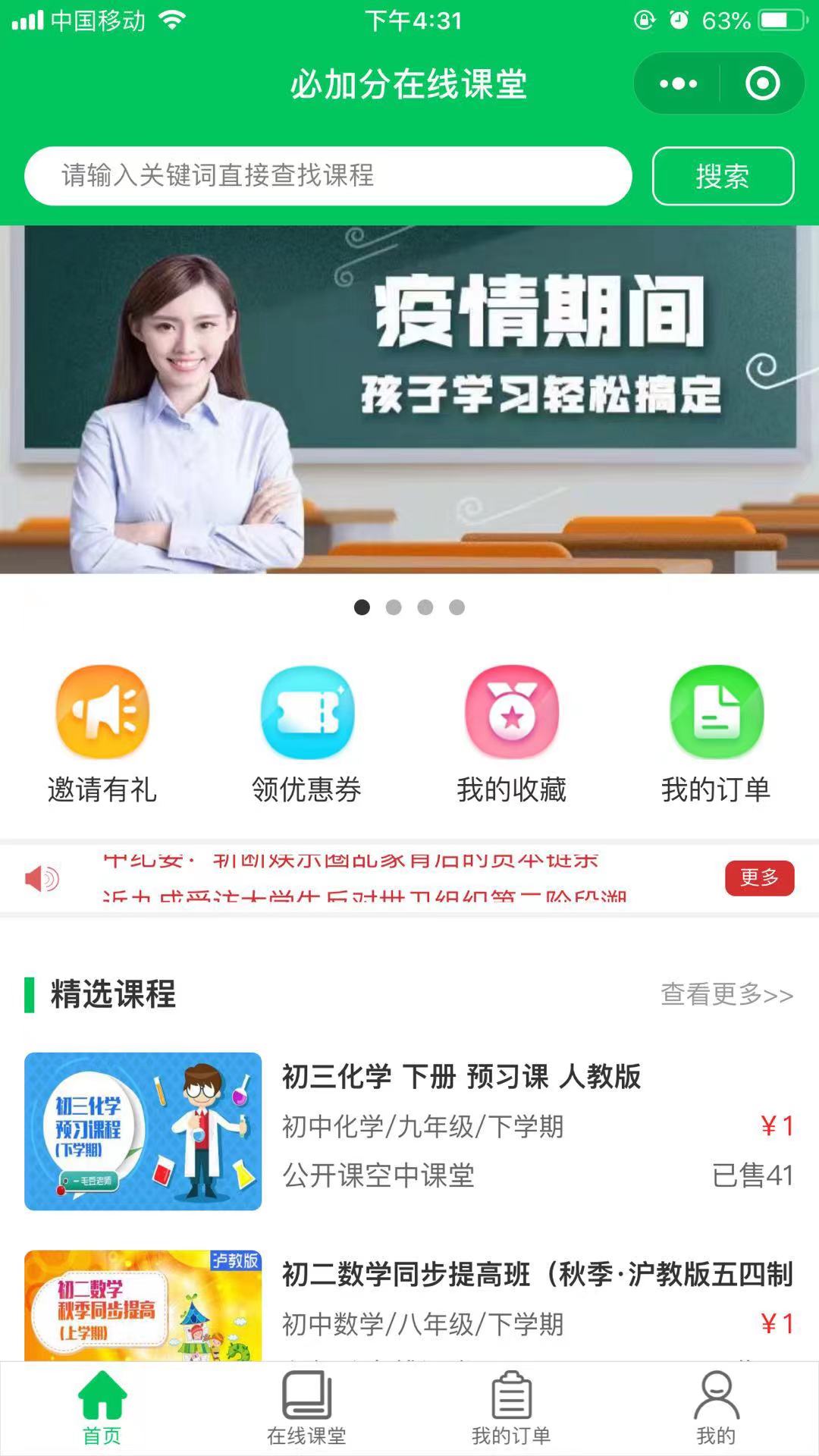The image size is (819, 1456).
Task: Select the second carousel indicator dot
Action: pyautogui.click(x=394, y=607)
